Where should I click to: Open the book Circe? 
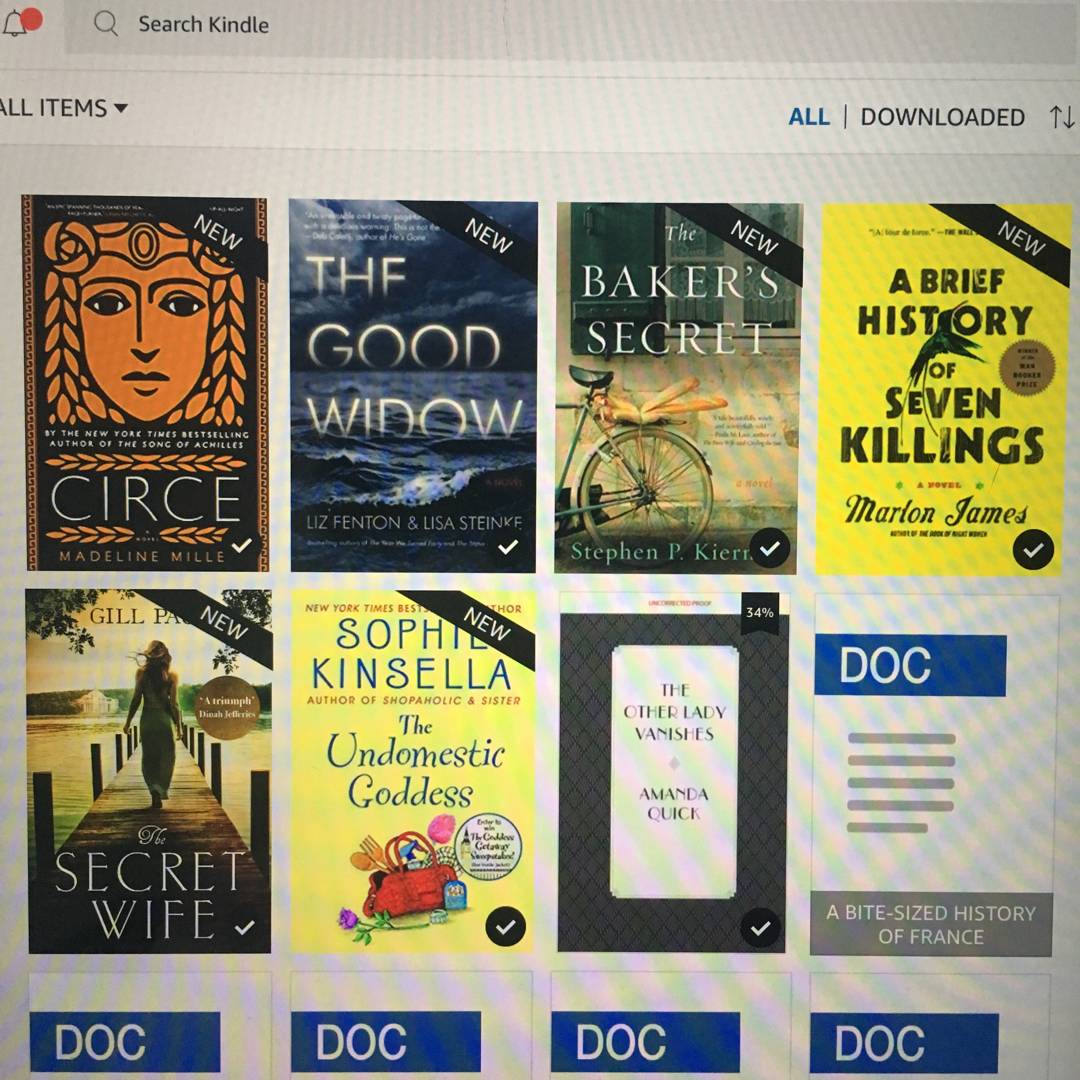click(x=144, y=385)
